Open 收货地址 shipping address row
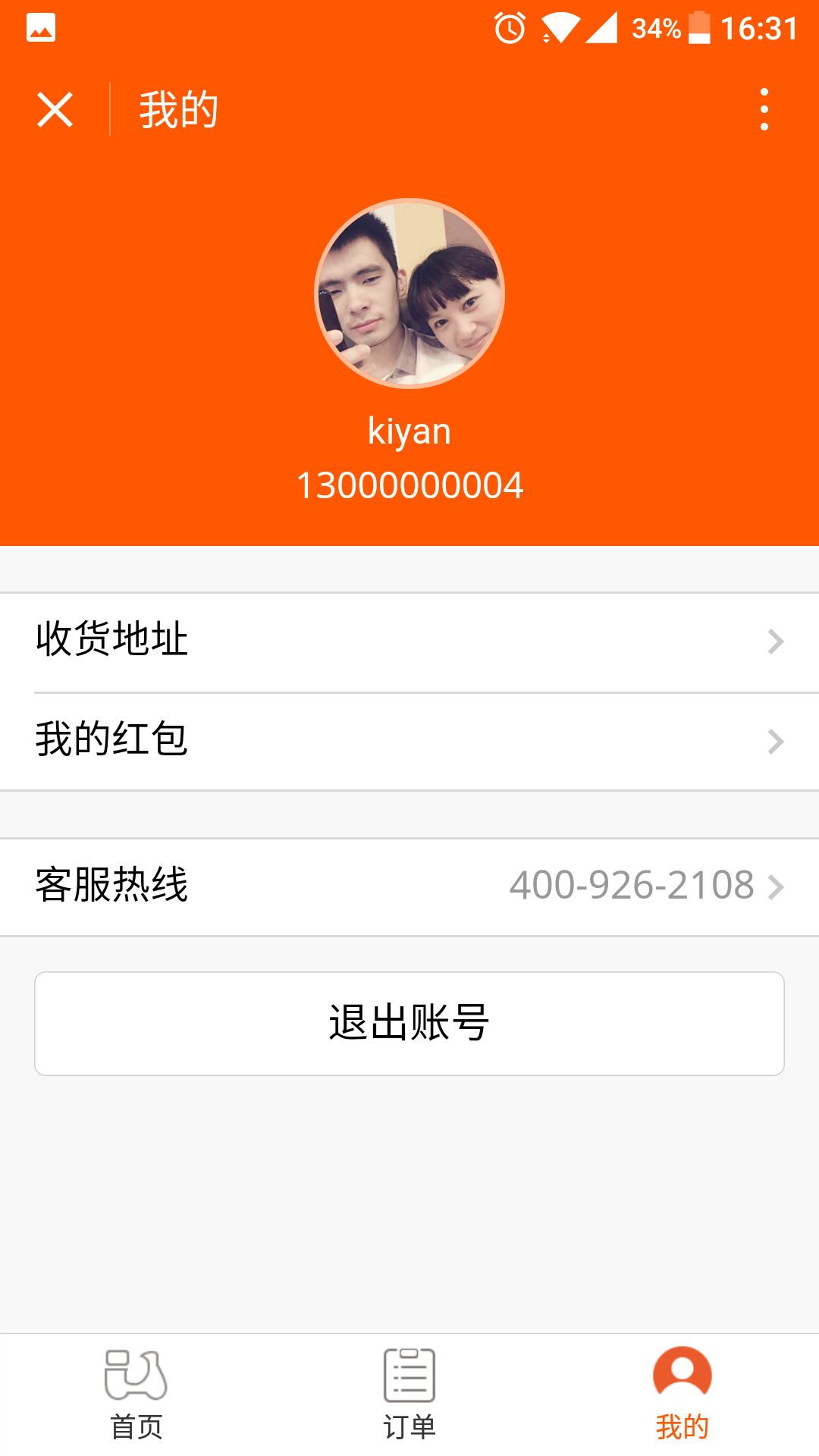819x1456 pixels. pyautogui.click(x=409, y=642)
